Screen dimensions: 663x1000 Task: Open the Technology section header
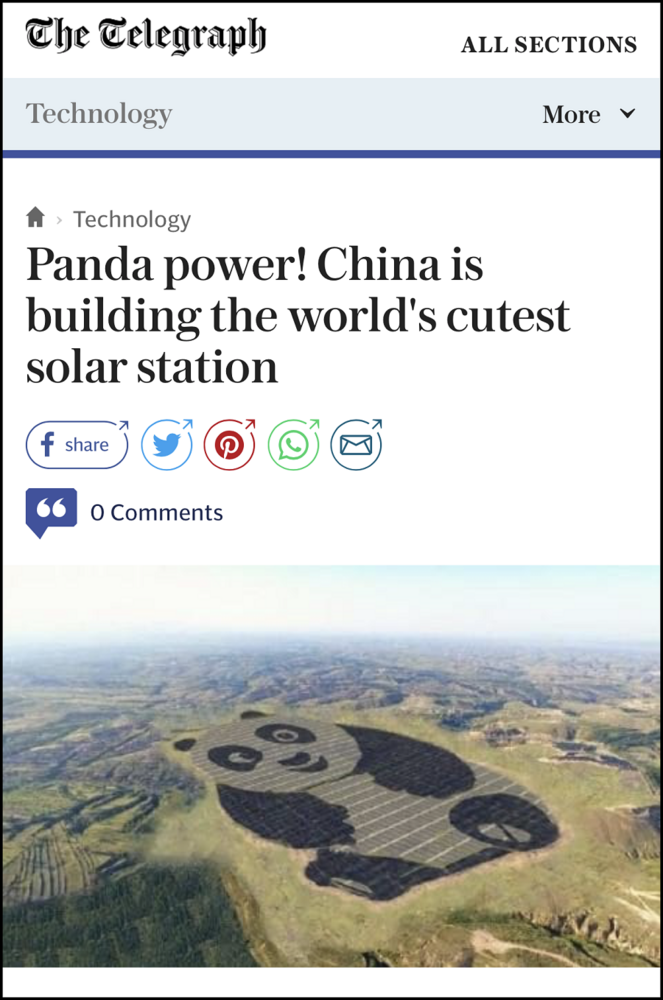pyautogui.click(x=99, y=114)
